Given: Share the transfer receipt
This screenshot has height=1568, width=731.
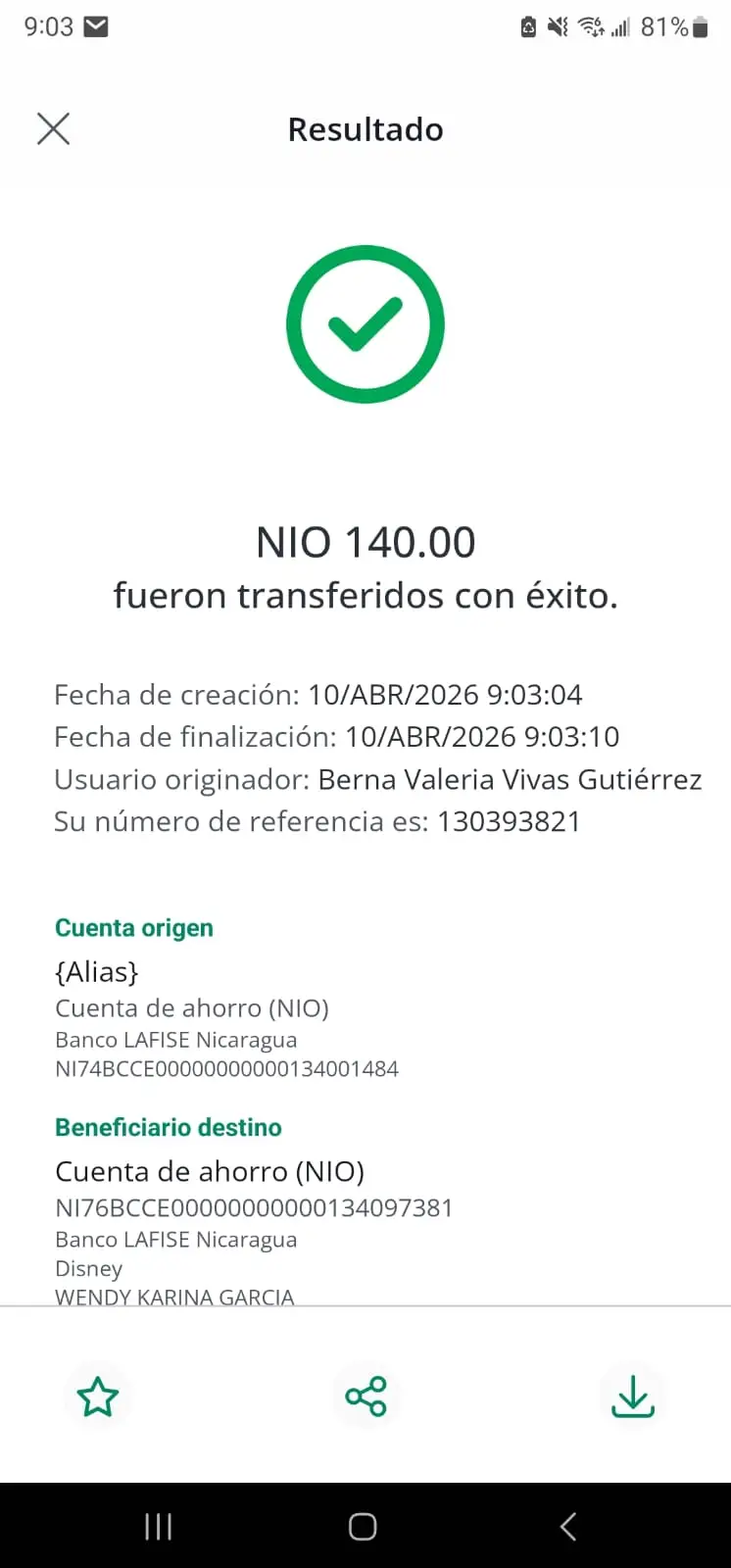Looking at the screenshot, I should [365, 1396].
